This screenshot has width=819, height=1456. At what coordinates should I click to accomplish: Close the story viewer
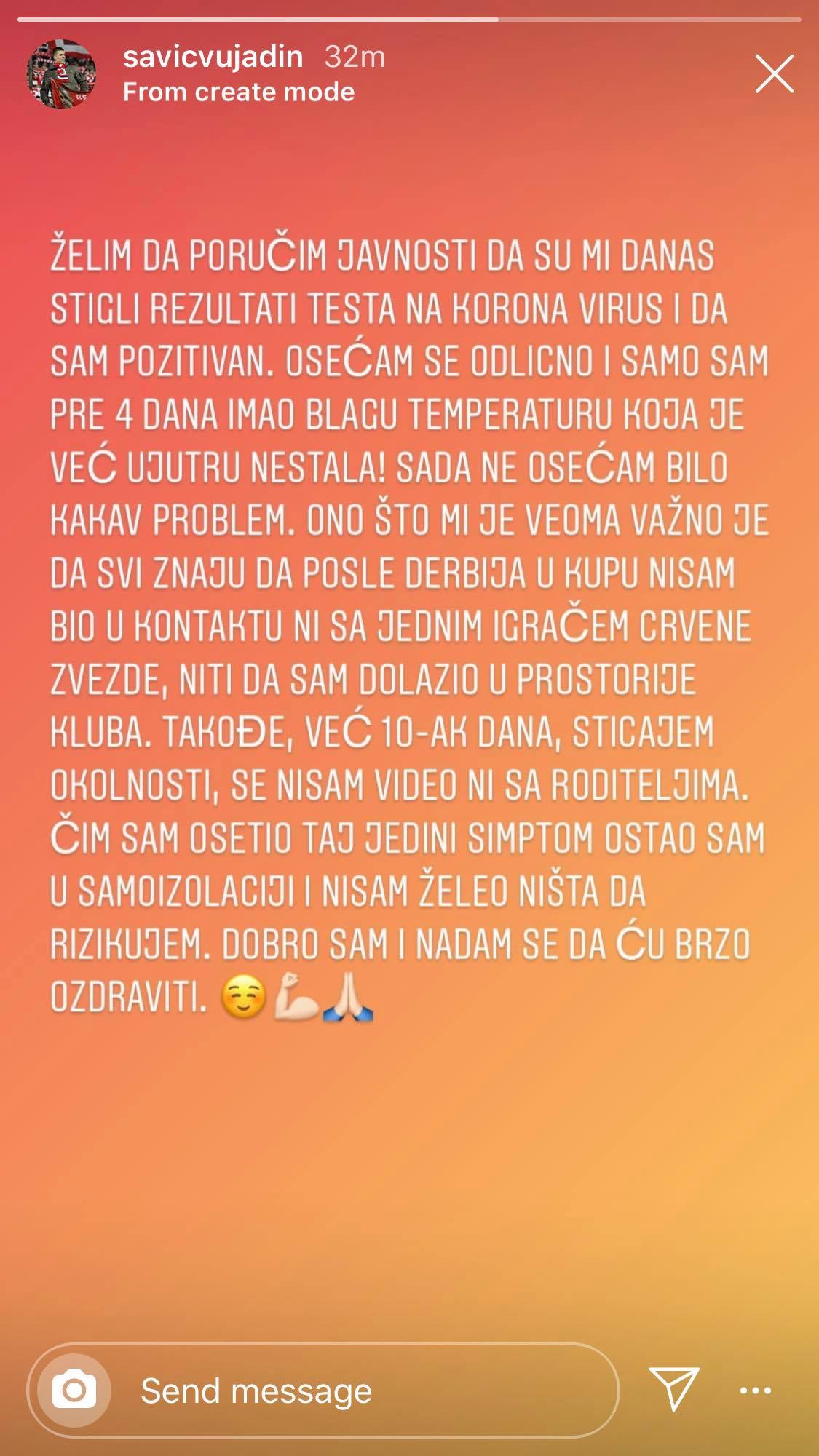(774, 74)
